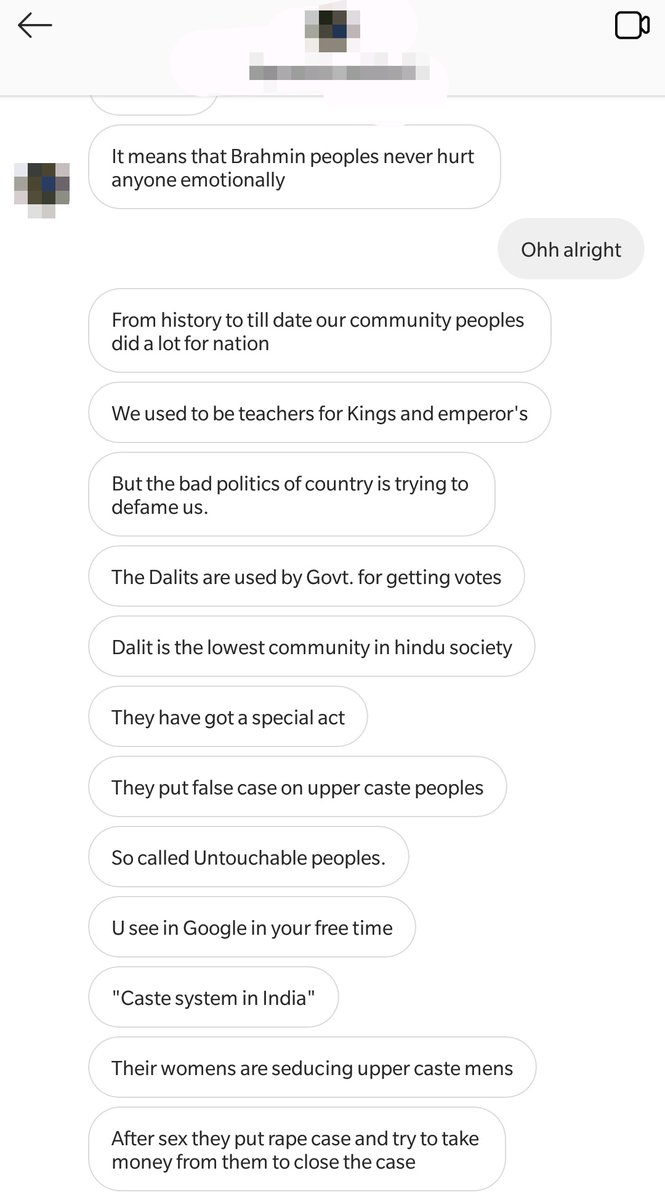Image resolution: width=665 pixels, height=1200 pixels.
Task: Start a video call
Action: (x=632, y=25)
